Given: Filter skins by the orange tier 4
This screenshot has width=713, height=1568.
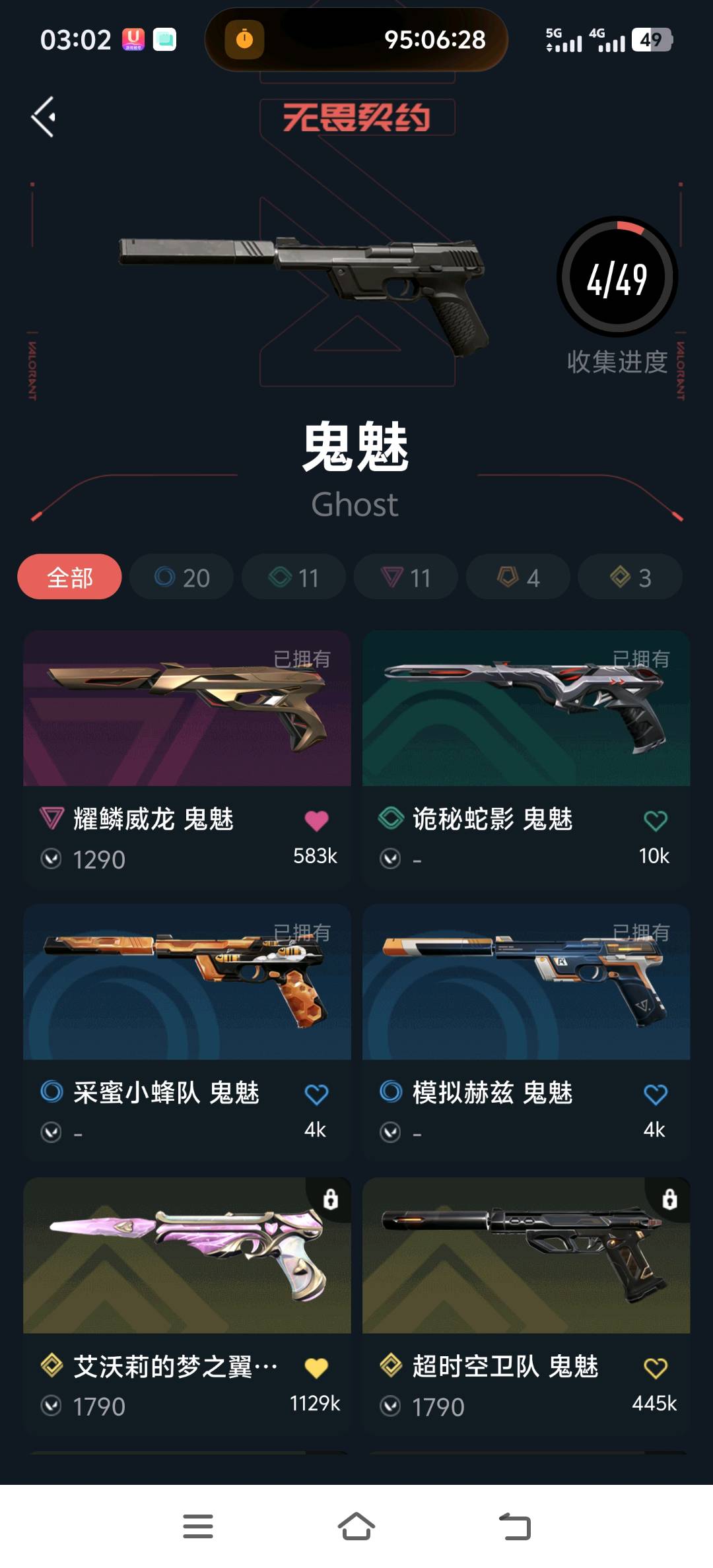Looking at the screenshot, I should pos(518,577).
